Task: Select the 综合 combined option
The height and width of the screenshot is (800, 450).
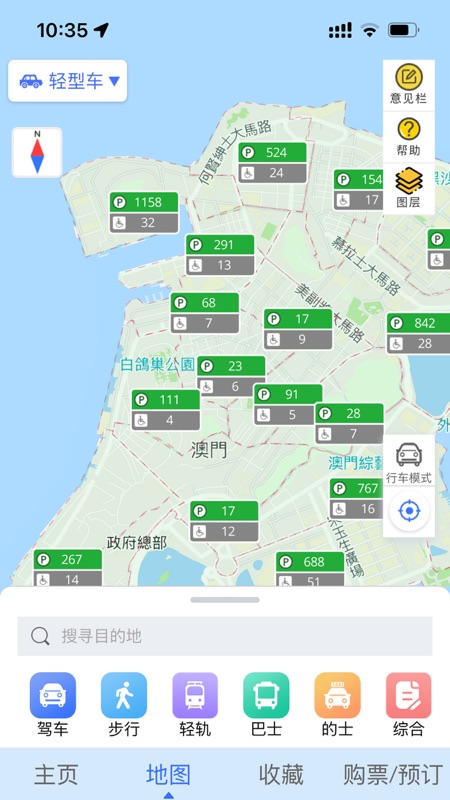Action: coord(409,705)
